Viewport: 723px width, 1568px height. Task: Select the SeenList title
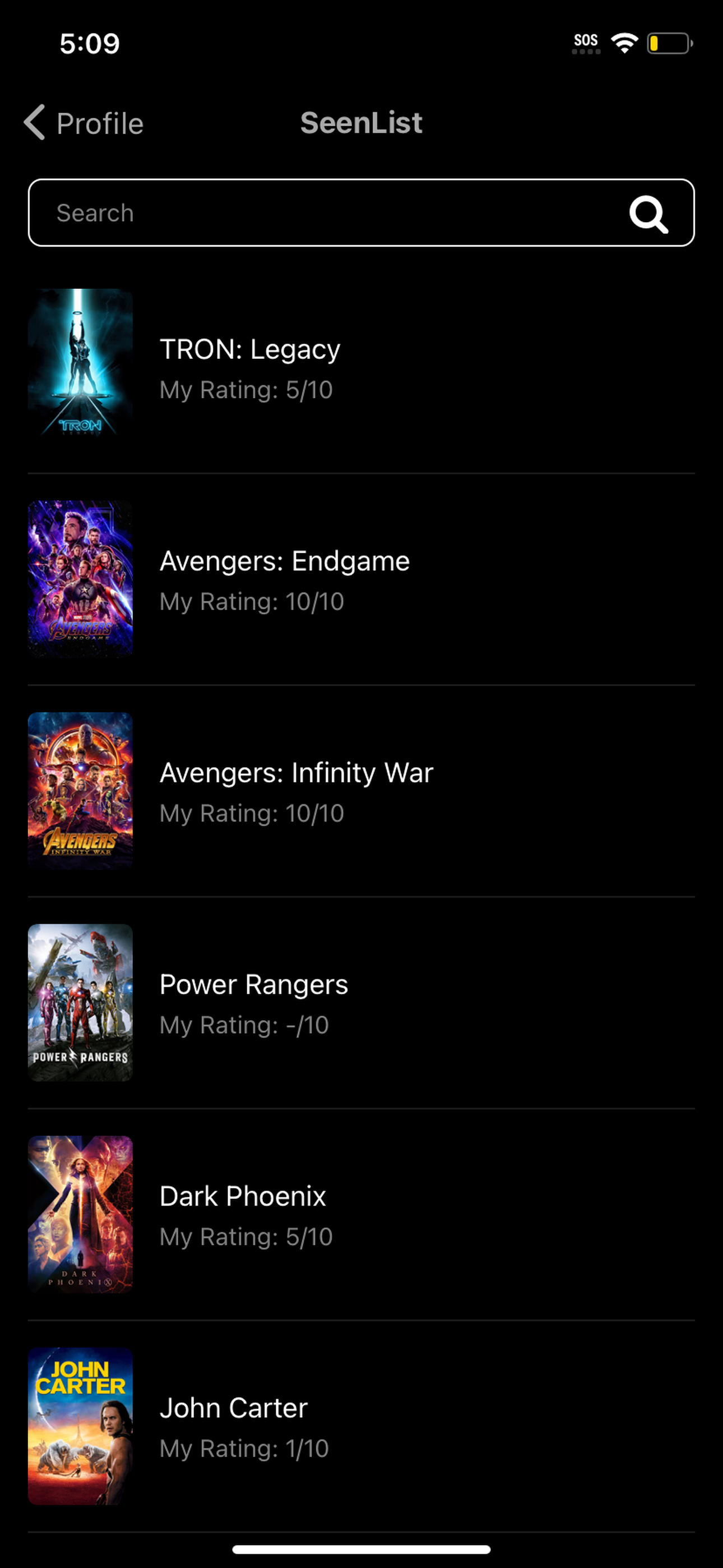361,122
